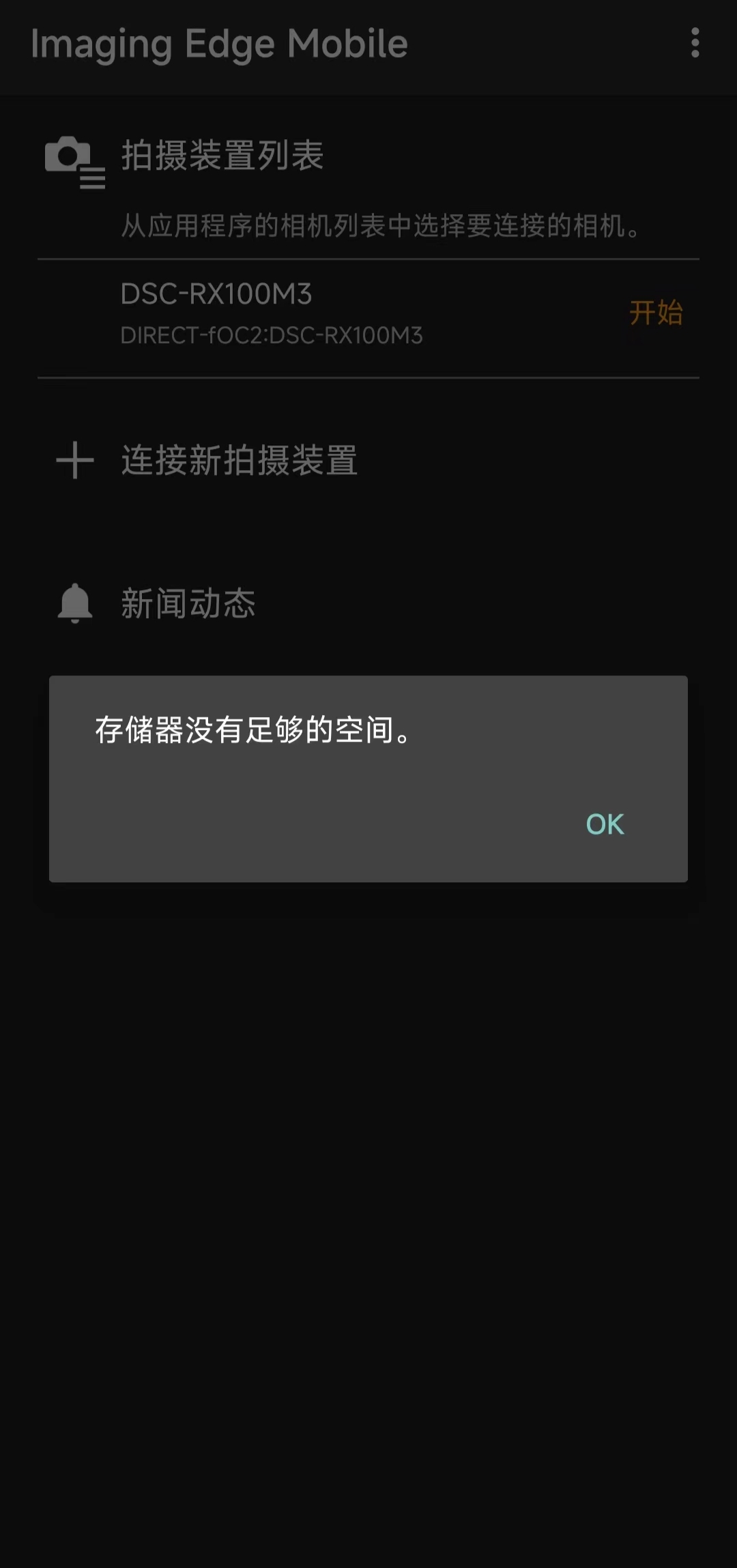Open 连接新拍摄装置 to add a camera
This screenshot has width=737, height=1568.
[239, 460]
